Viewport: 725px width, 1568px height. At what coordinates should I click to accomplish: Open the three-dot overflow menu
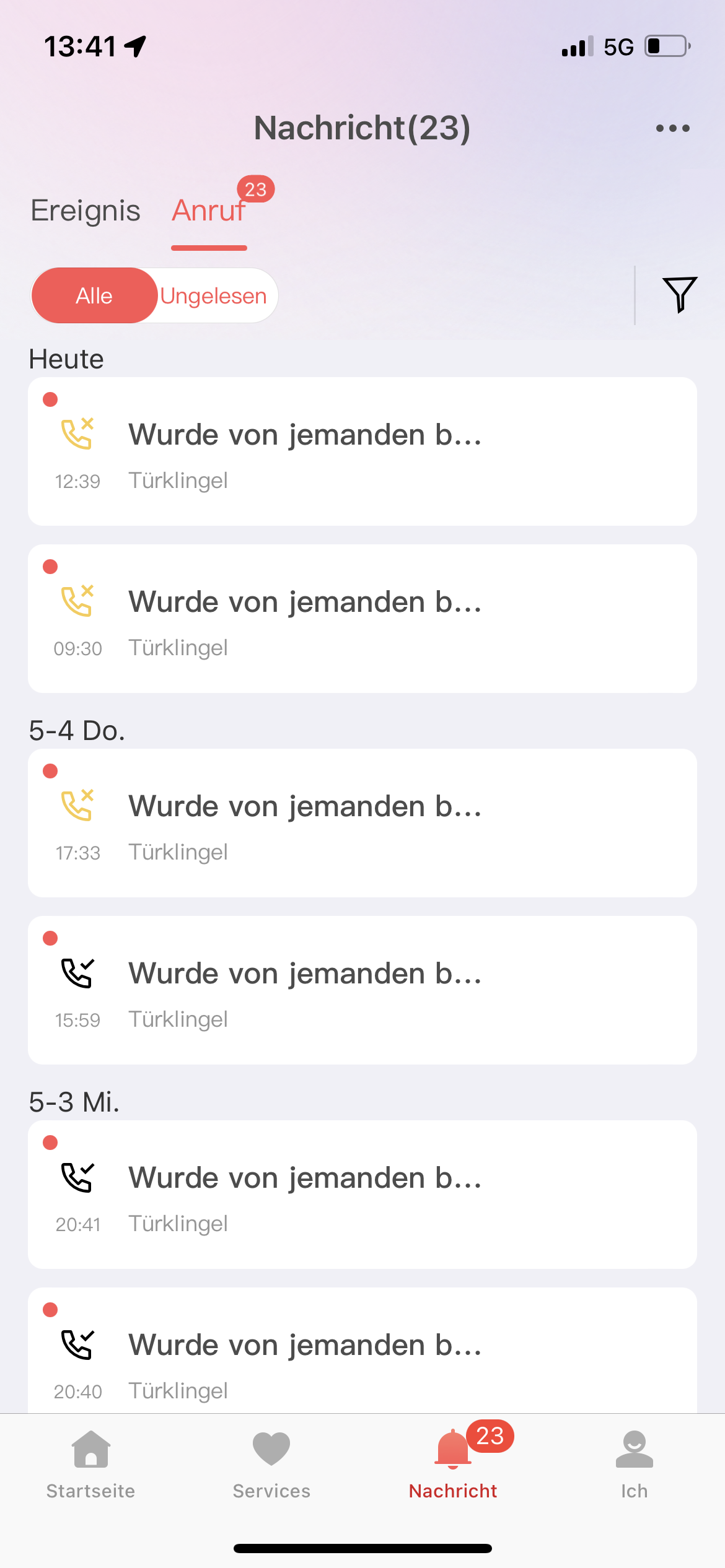(x=672, y=128)
